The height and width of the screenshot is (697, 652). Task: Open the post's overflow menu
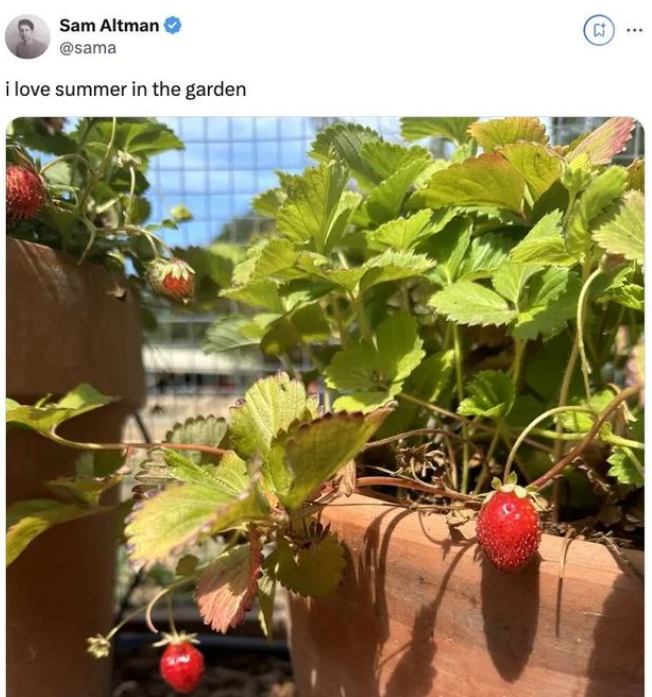(634, 30)
